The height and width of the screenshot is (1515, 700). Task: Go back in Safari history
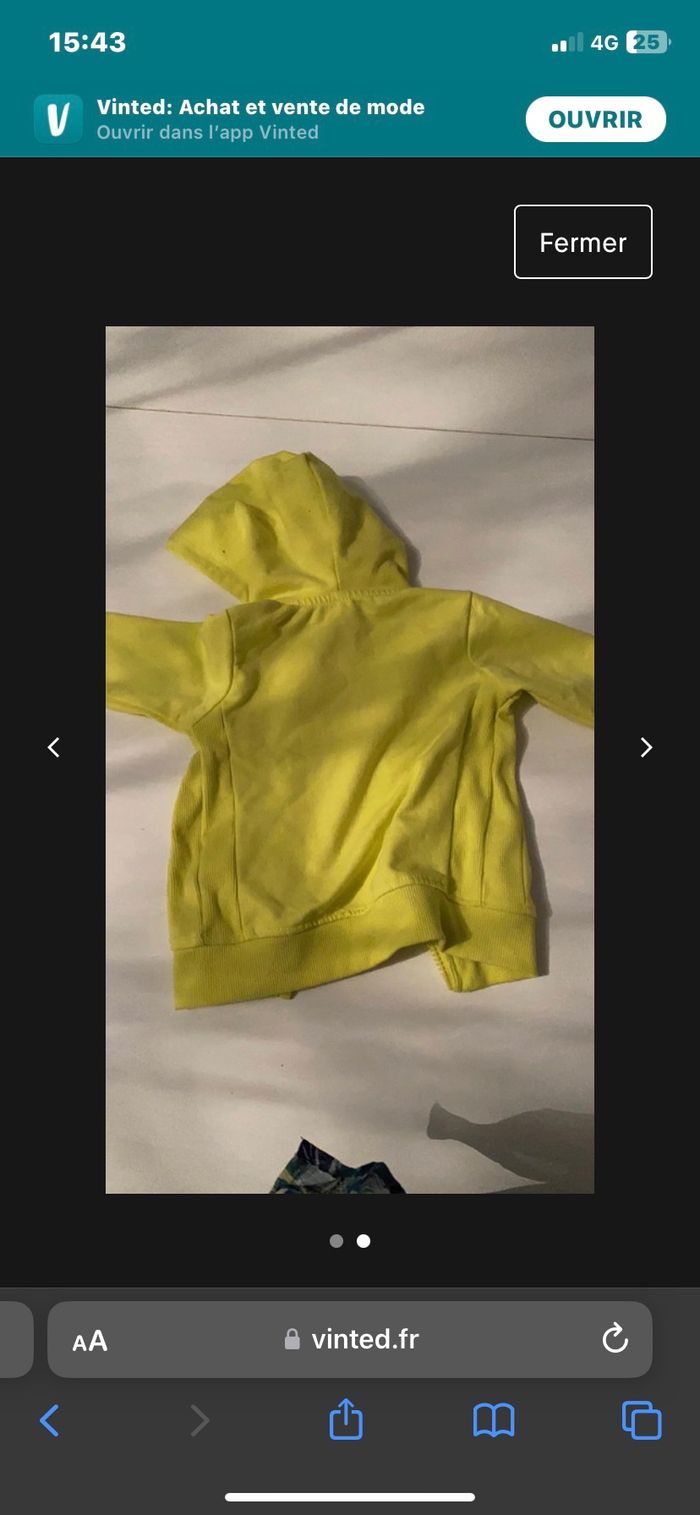(x=49, y=1420)
